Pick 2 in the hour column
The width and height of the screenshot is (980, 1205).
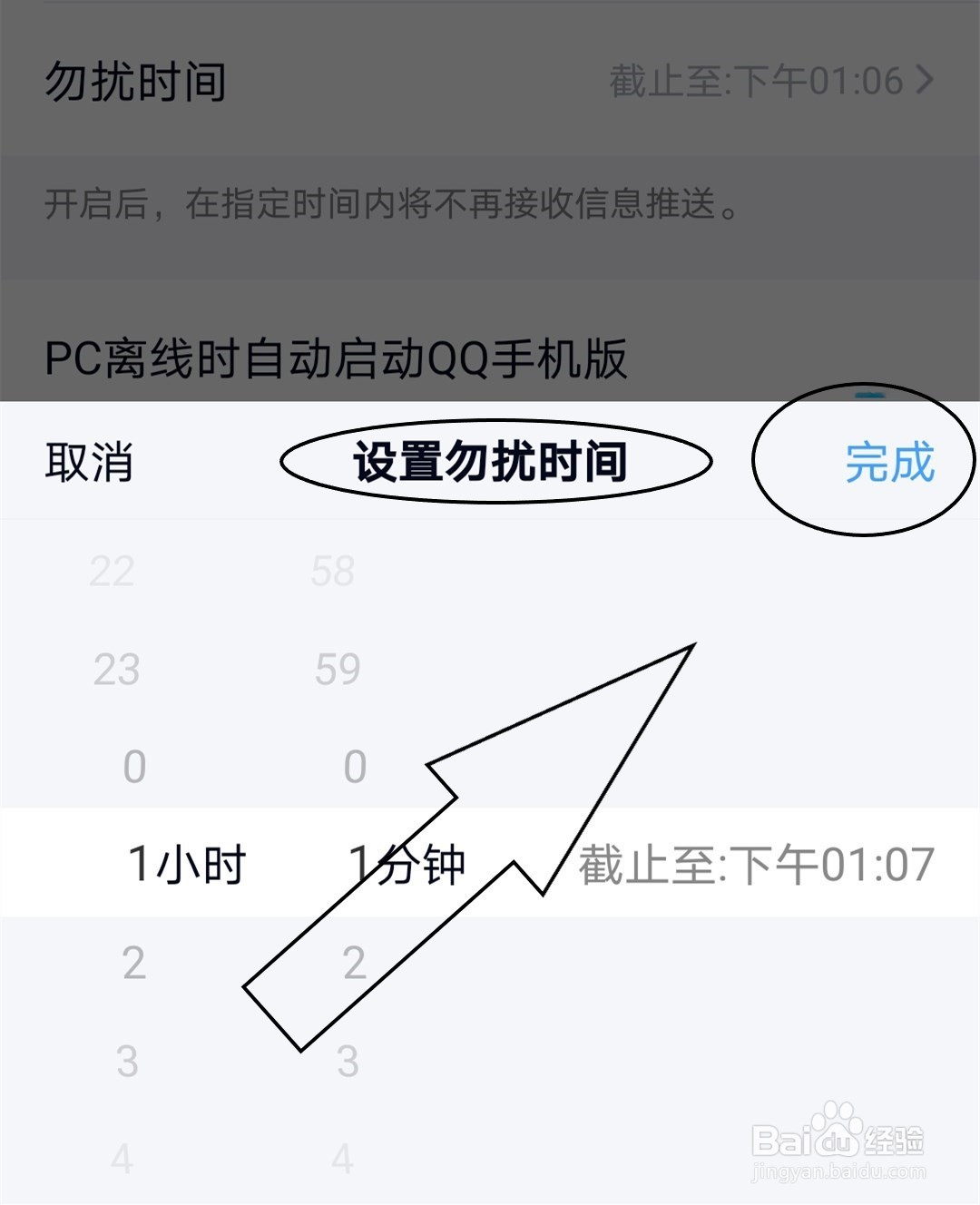(133, 964)
